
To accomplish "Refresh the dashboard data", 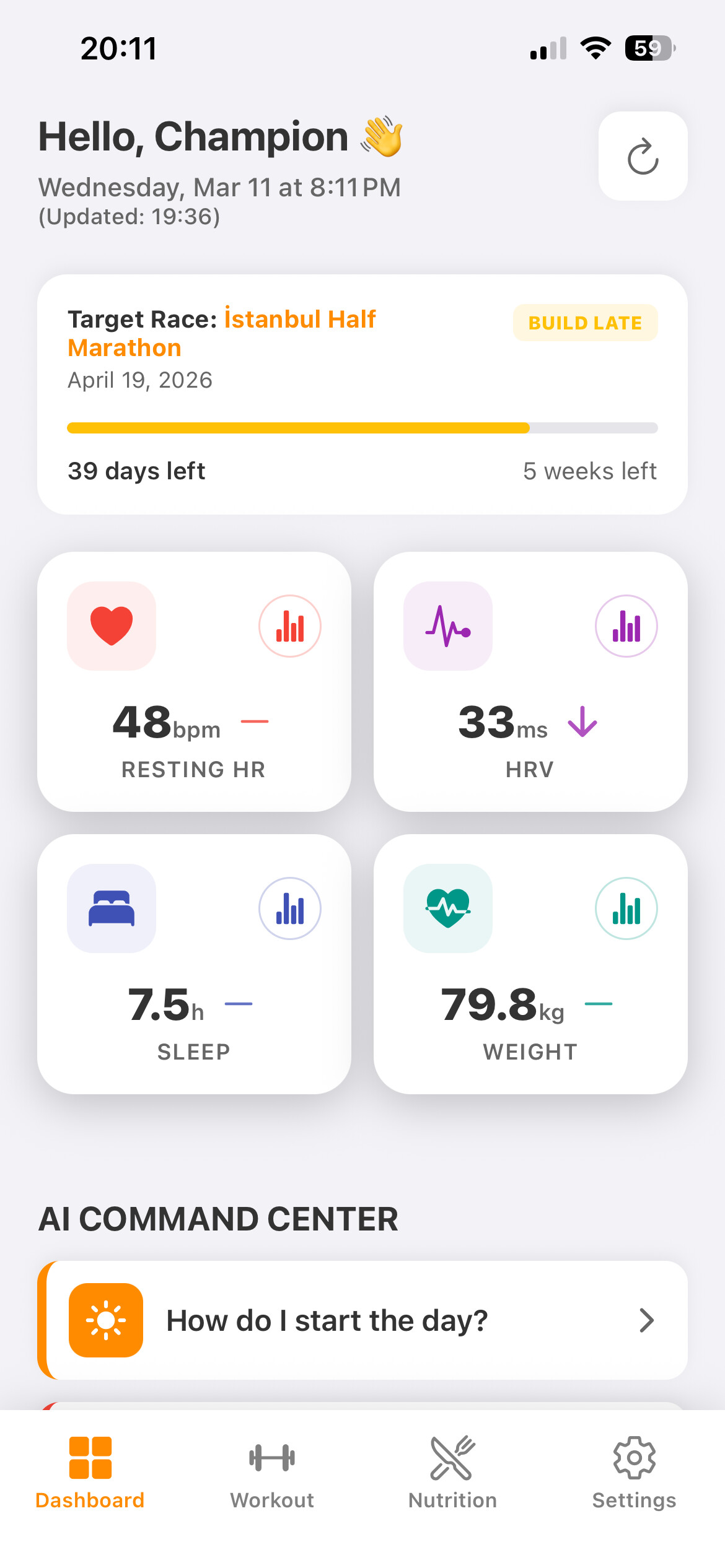I will pos(643,156).
